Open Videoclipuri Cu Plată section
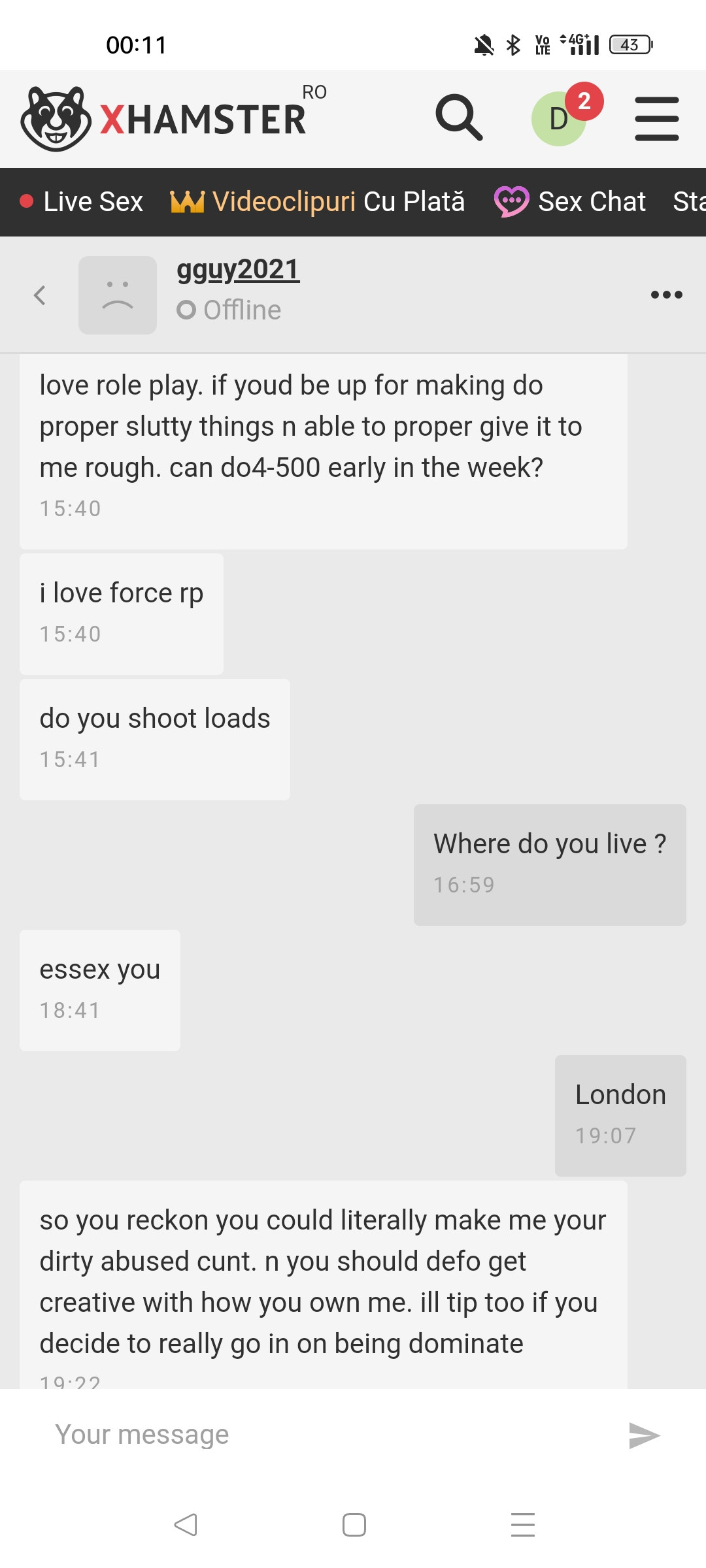Screen dimensions: 706x1568 tap(318, 202)
